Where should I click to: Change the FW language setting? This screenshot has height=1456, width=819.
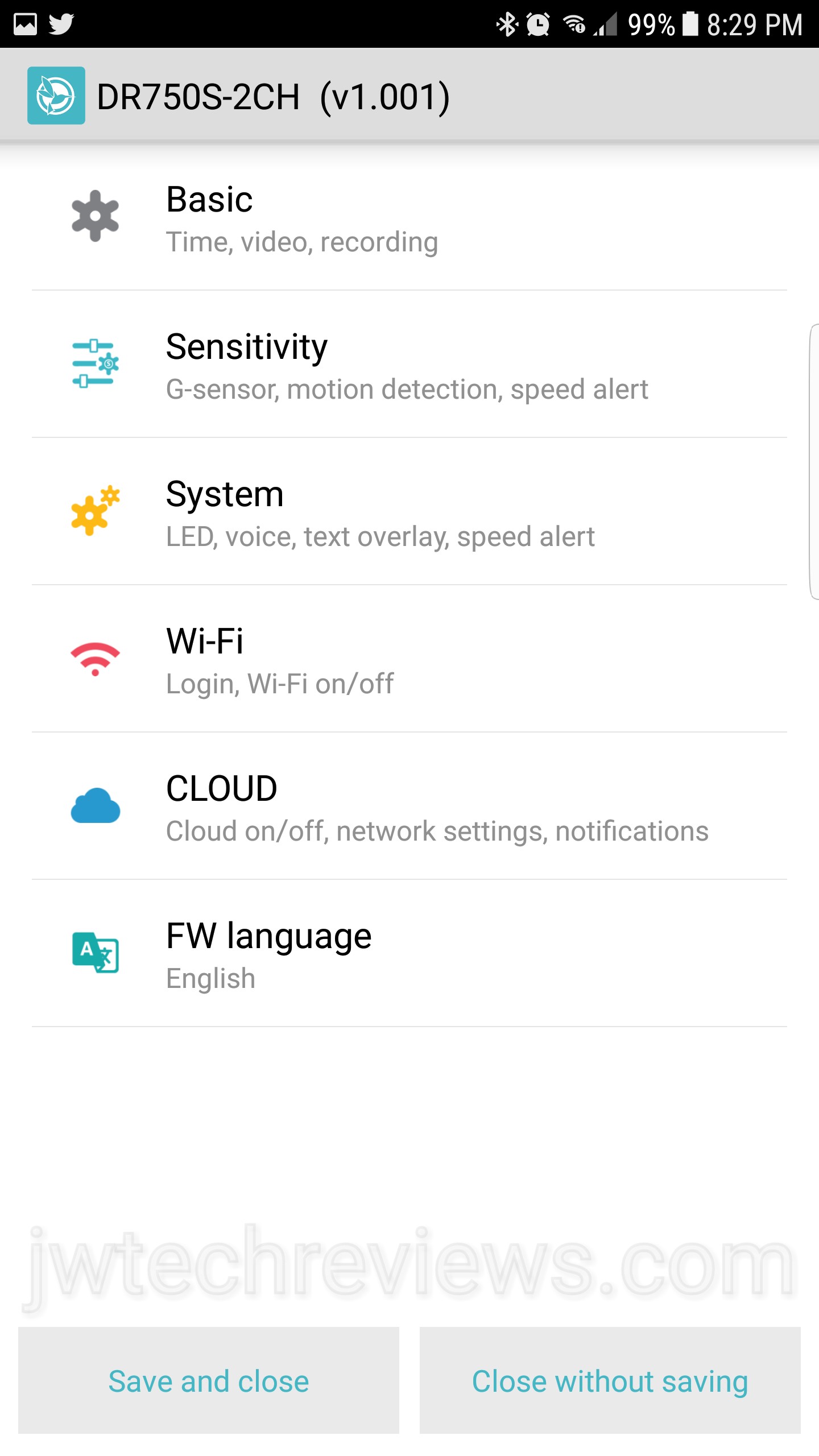pos(409,954)
